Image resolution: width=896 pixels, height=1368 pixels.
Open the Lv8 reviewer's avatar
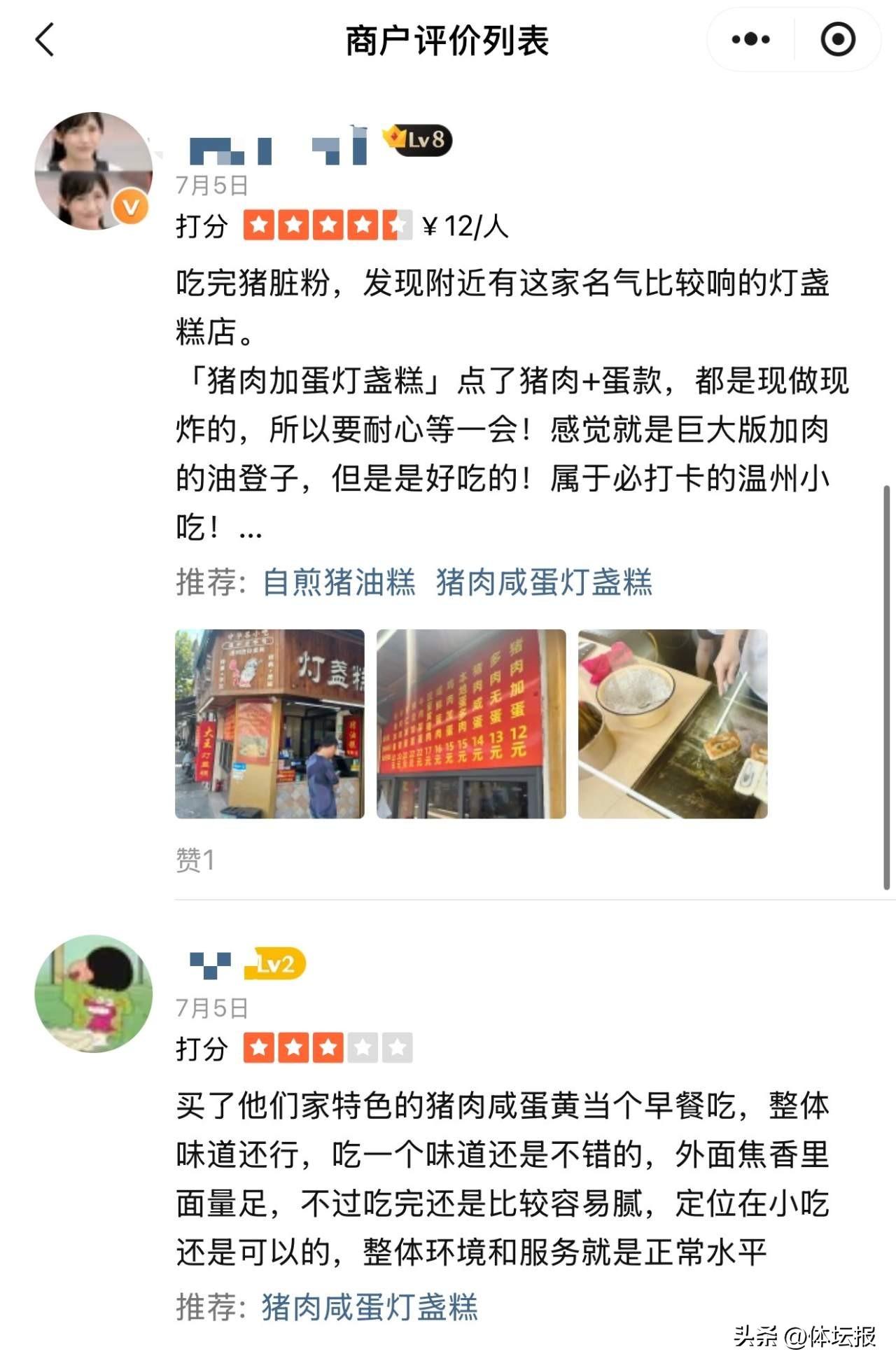pos(93,171)
